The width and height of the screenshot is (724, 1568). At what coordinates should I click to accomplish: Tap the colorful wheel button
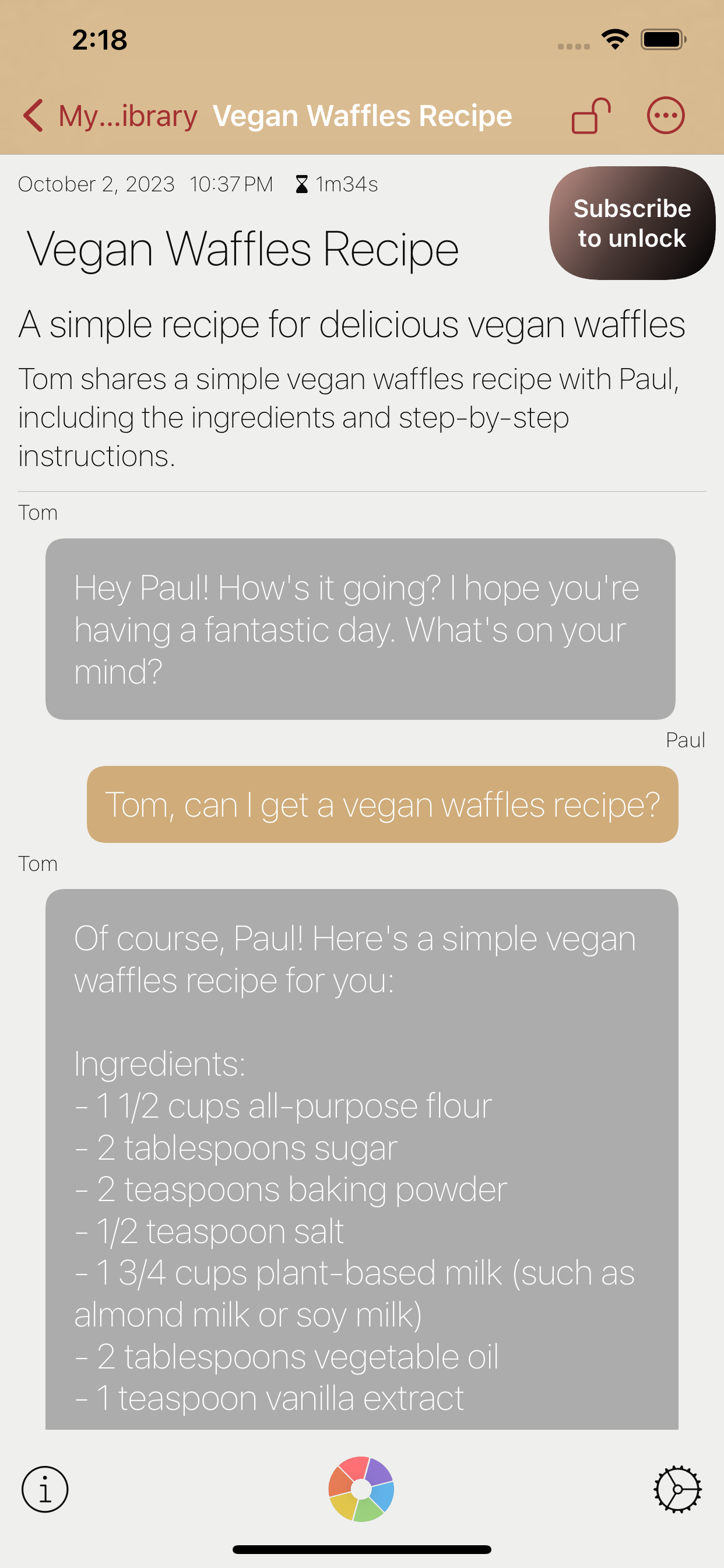361,1489
